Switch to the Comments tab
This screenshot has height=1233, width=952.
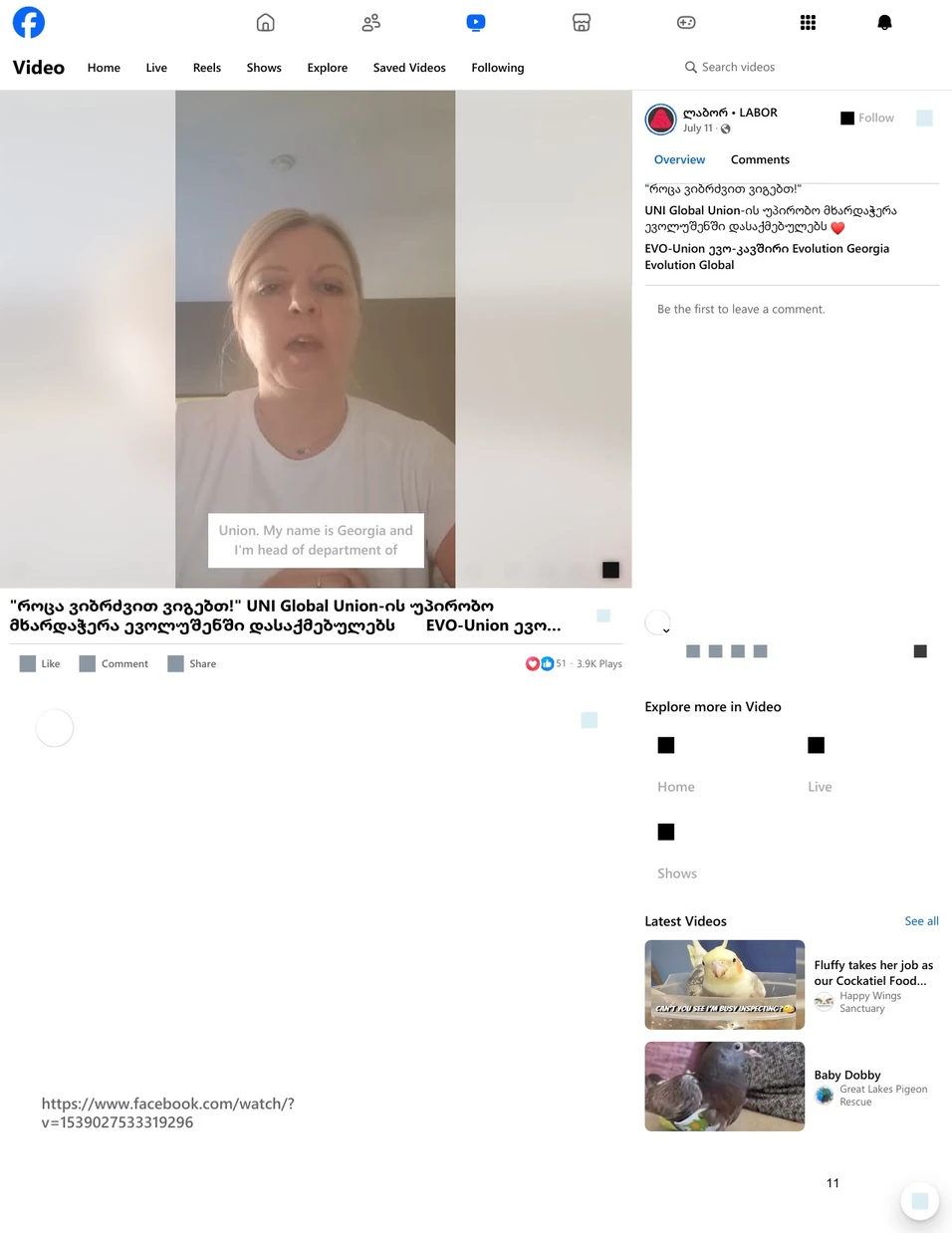click(760, 159)
